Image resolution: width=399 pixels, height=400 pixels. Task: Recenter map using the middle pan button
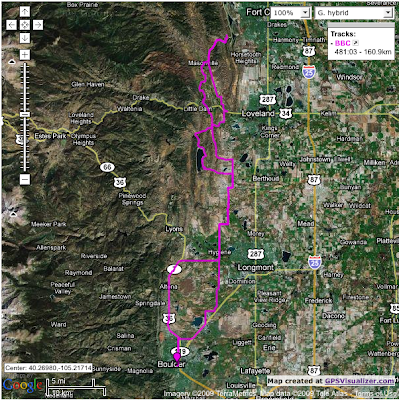(x=25, y=25)
